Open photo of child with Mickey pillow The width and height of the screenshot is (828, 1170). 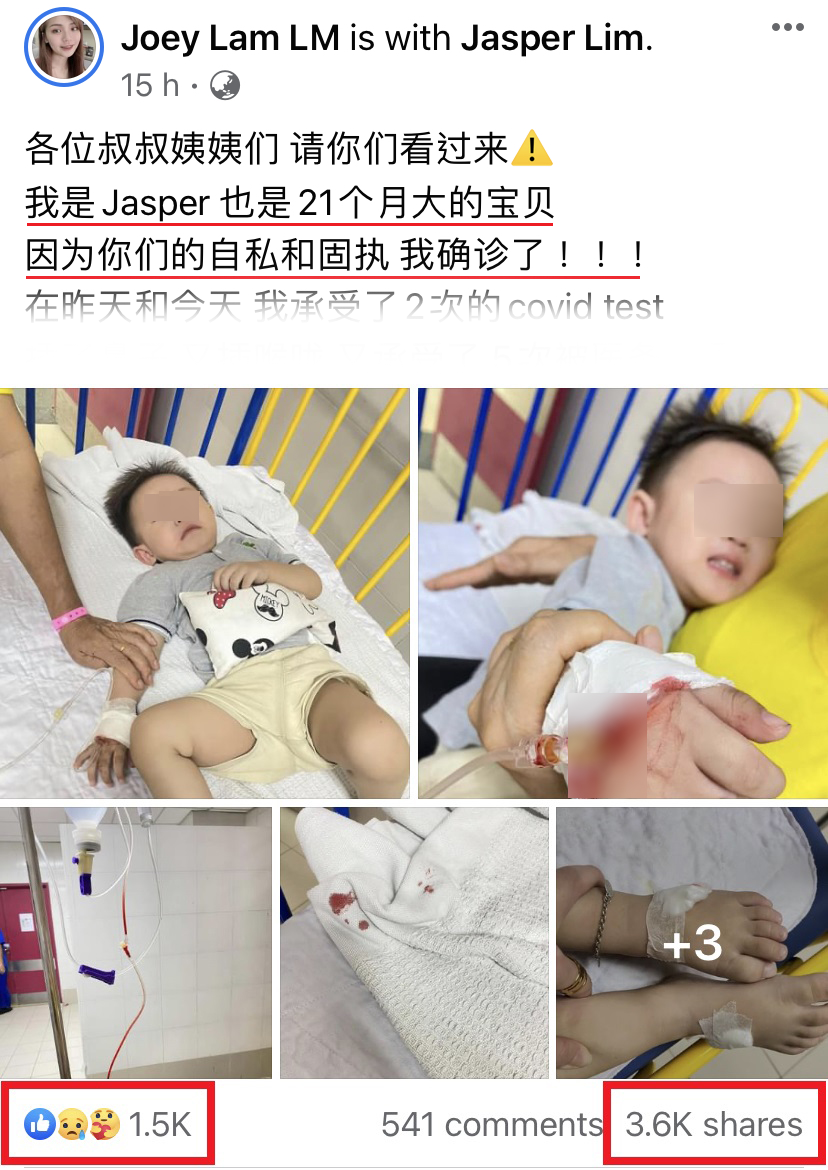click(205, 593)
